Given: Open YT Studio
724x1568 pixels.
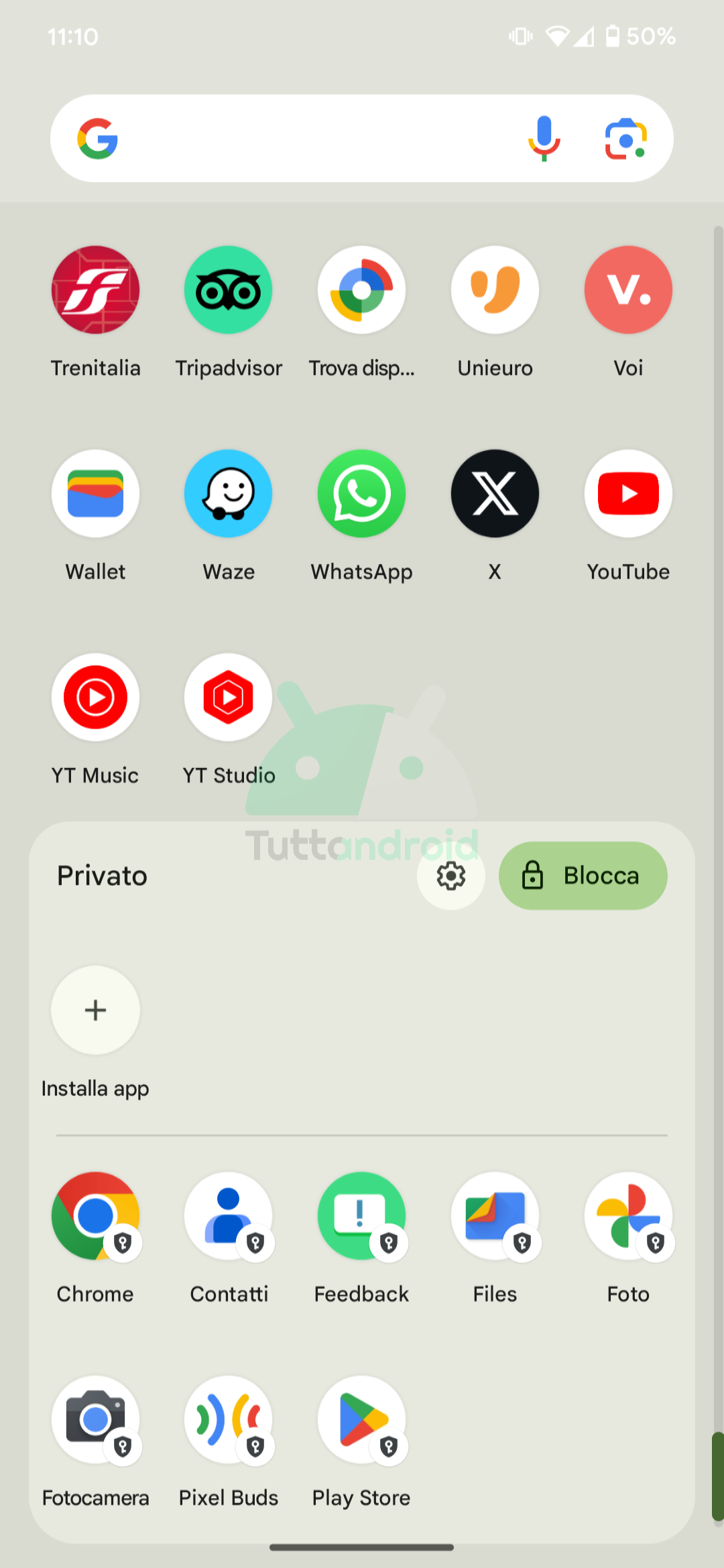Looking at the screenshot, I should pos(229,698).
